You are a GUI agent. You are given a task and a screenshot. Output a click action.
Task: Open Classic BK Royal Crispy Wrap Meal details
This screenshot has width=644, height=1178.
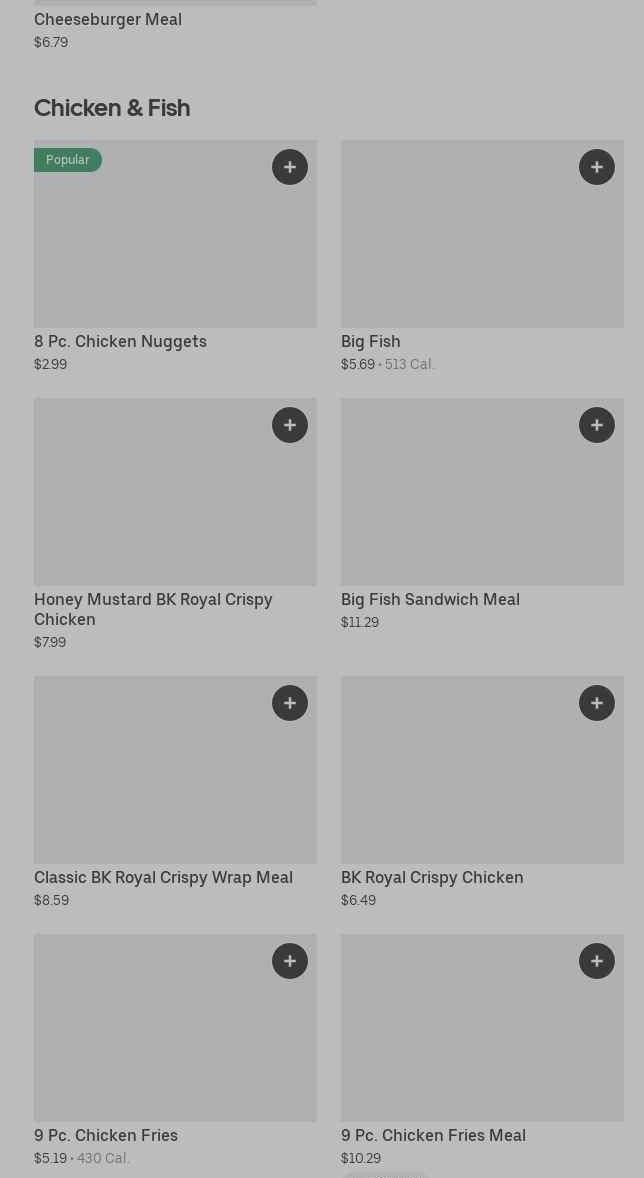pyautogui.click(x=163, y=878)
